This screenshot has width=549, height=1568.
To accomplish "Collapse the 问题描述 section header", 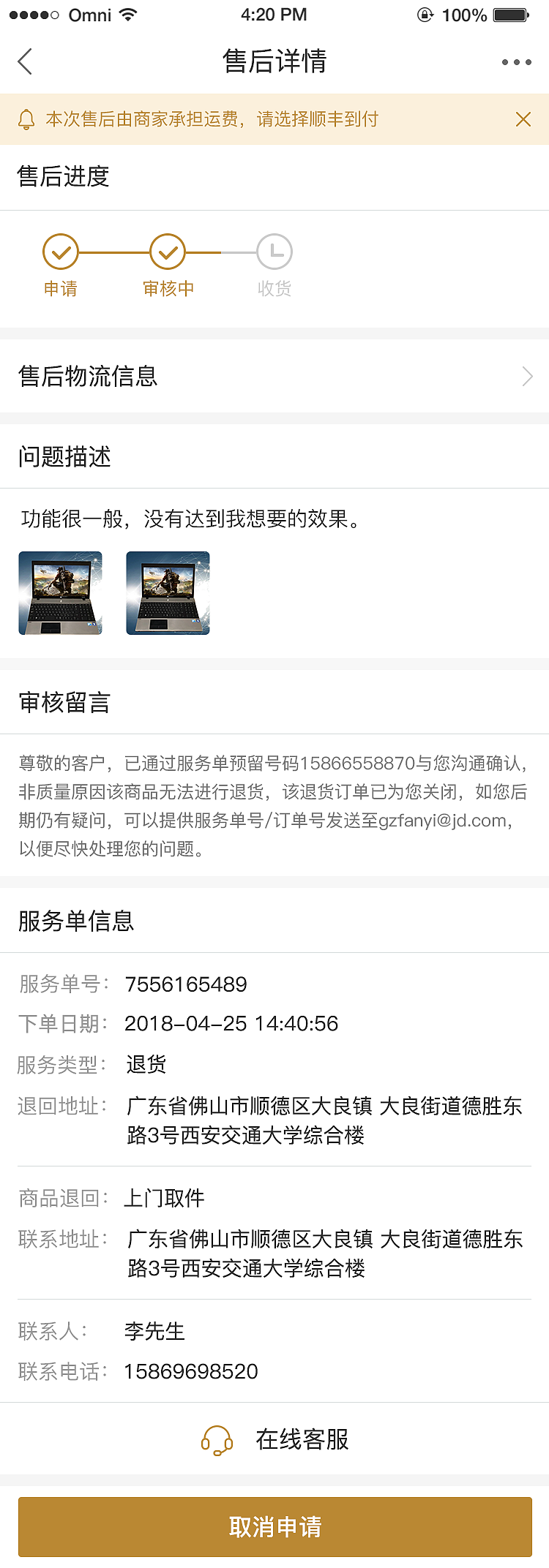I will coord(64,456).
